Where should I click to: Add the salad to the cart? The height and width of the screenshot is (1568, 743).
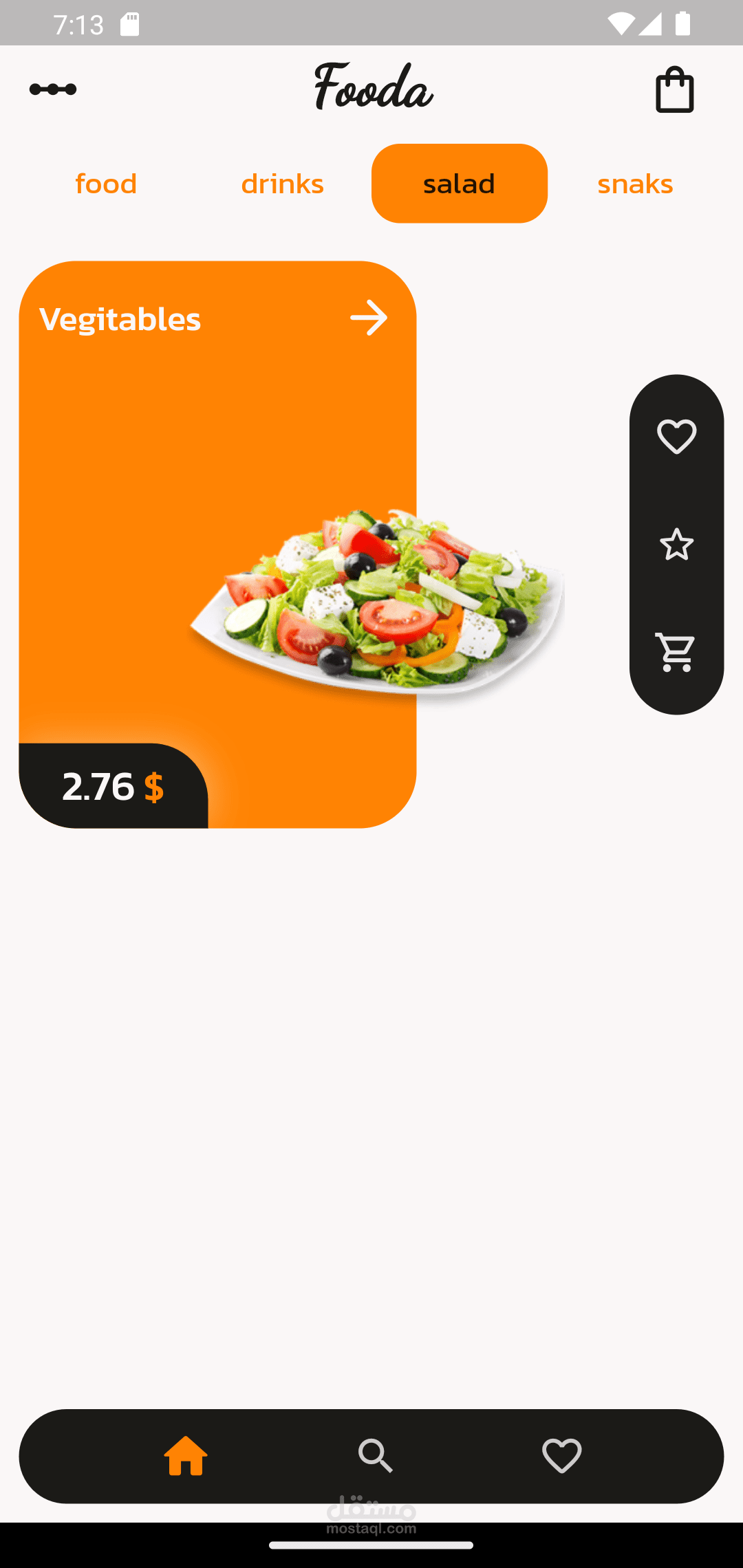tap(676, 652)
